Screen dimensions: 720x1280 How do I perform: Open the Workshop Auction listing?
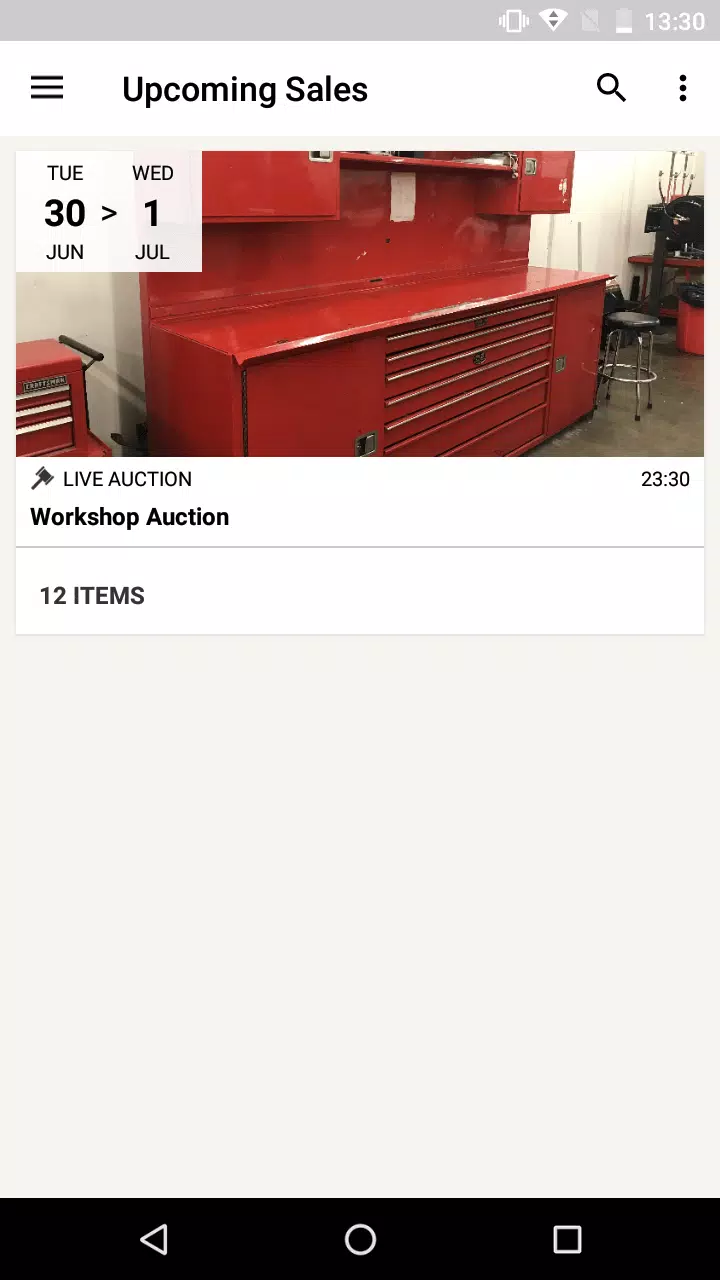(x=129, y=517)
